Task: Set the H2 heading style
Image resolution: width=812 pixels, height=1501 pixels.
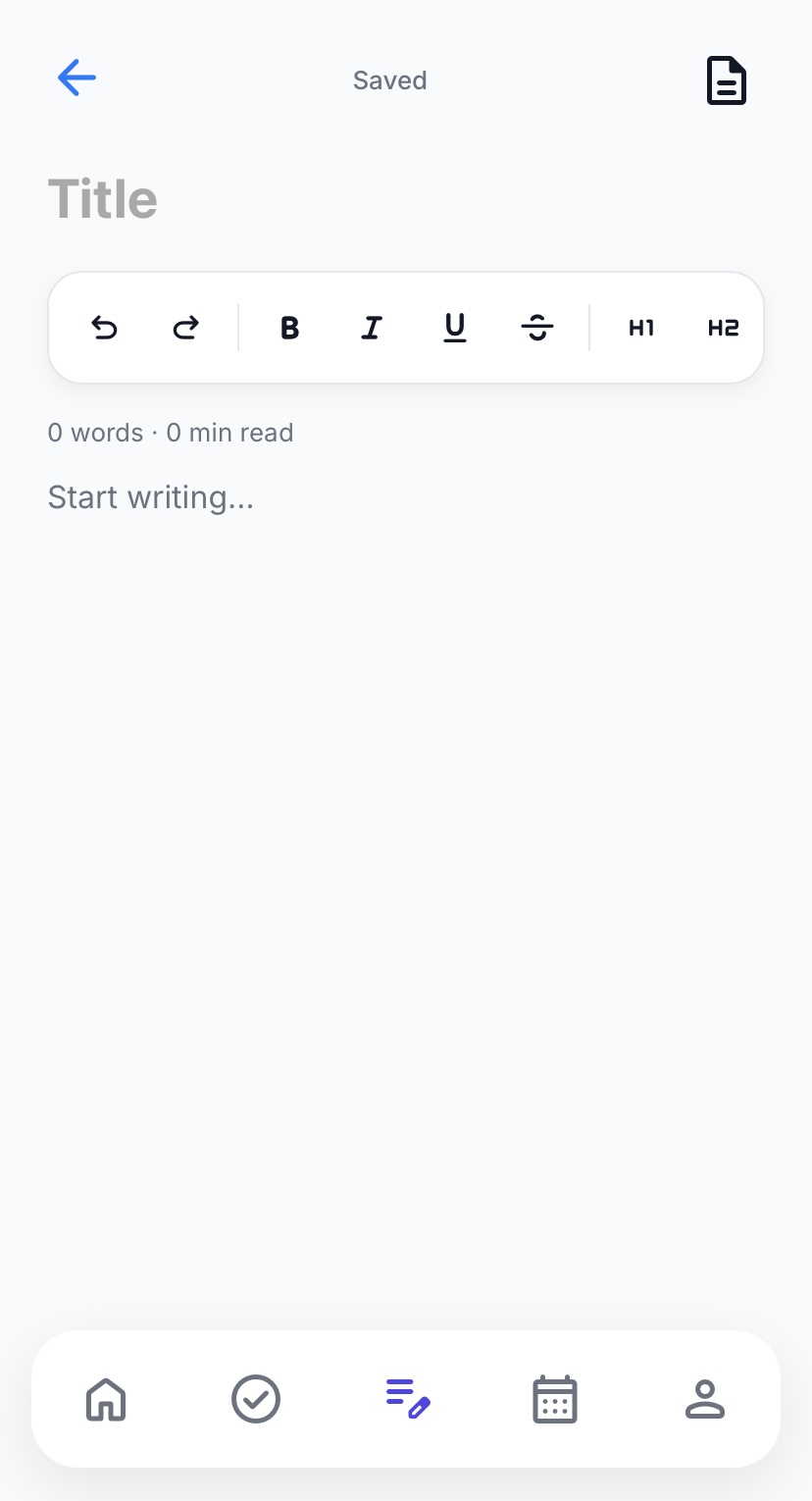Action: tap(723, 328)
